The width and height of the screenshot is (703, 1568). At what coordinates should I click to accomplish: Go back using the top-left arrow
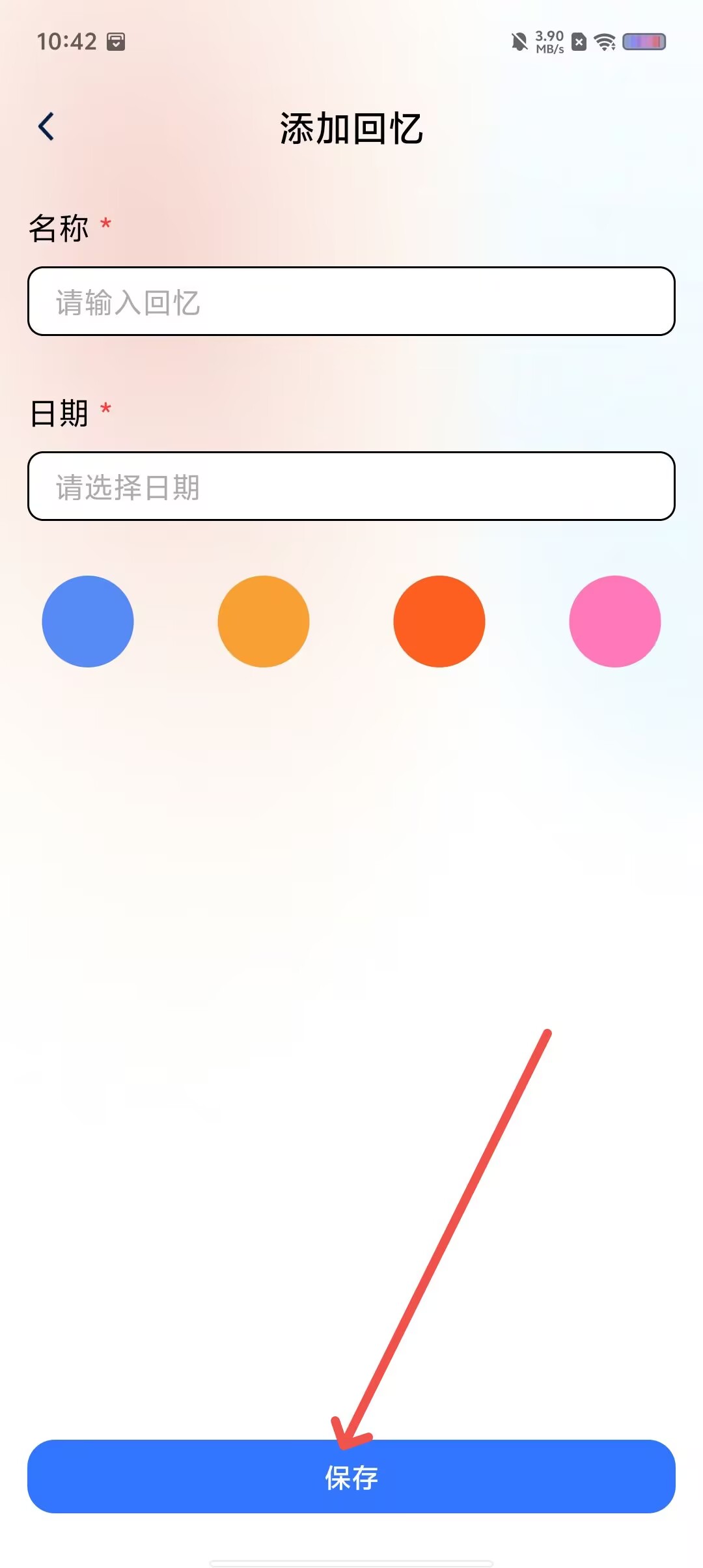(x=46, y=126)
